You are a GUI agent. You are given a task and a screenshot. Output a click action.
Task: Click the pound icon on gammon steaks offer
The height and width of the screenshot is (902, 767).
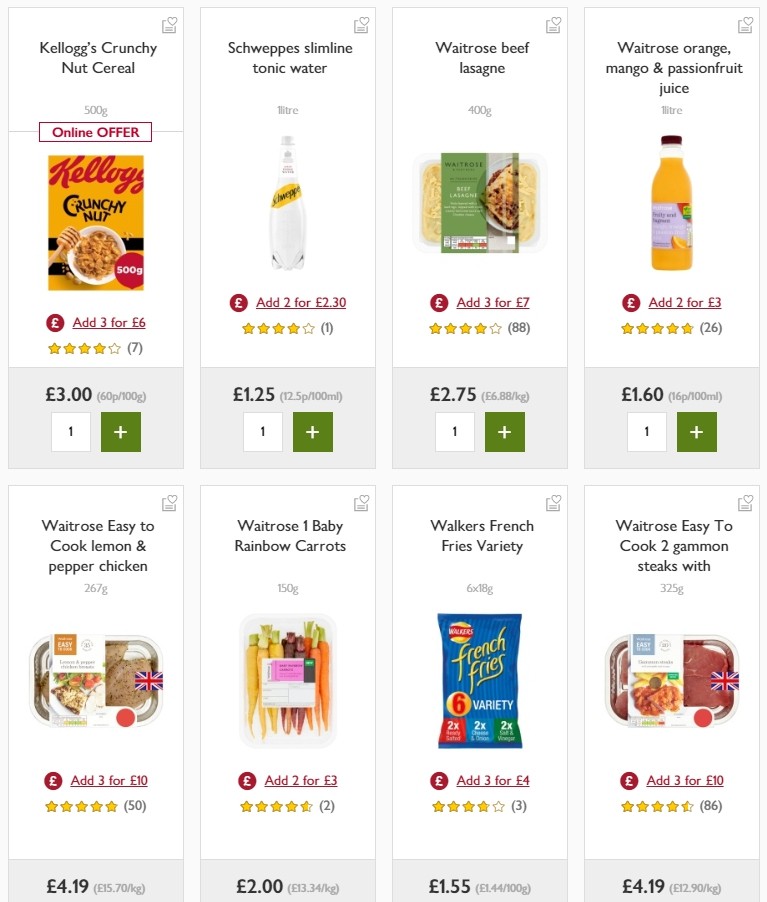[x=631, y=780]
